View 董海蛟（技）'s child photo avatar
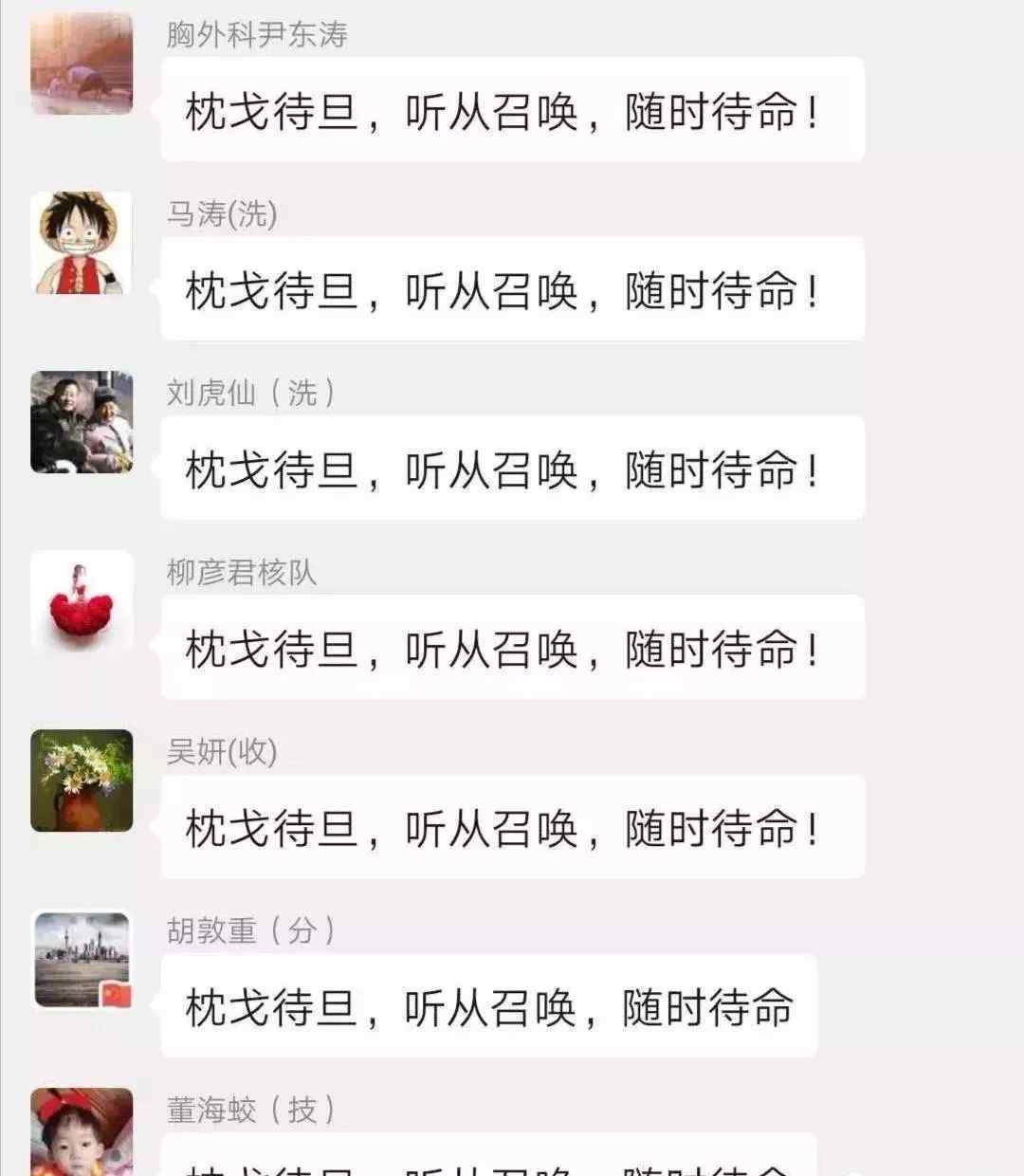The height and width of the screenshot is (1176, 1024). coord(82,1133)
